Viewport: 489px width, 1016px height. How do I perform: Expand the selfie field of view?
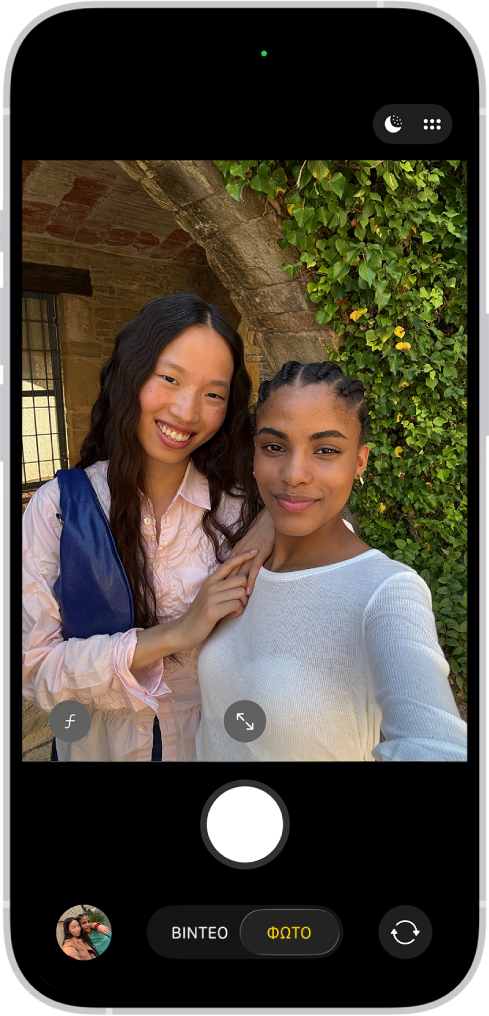[245, 721]
